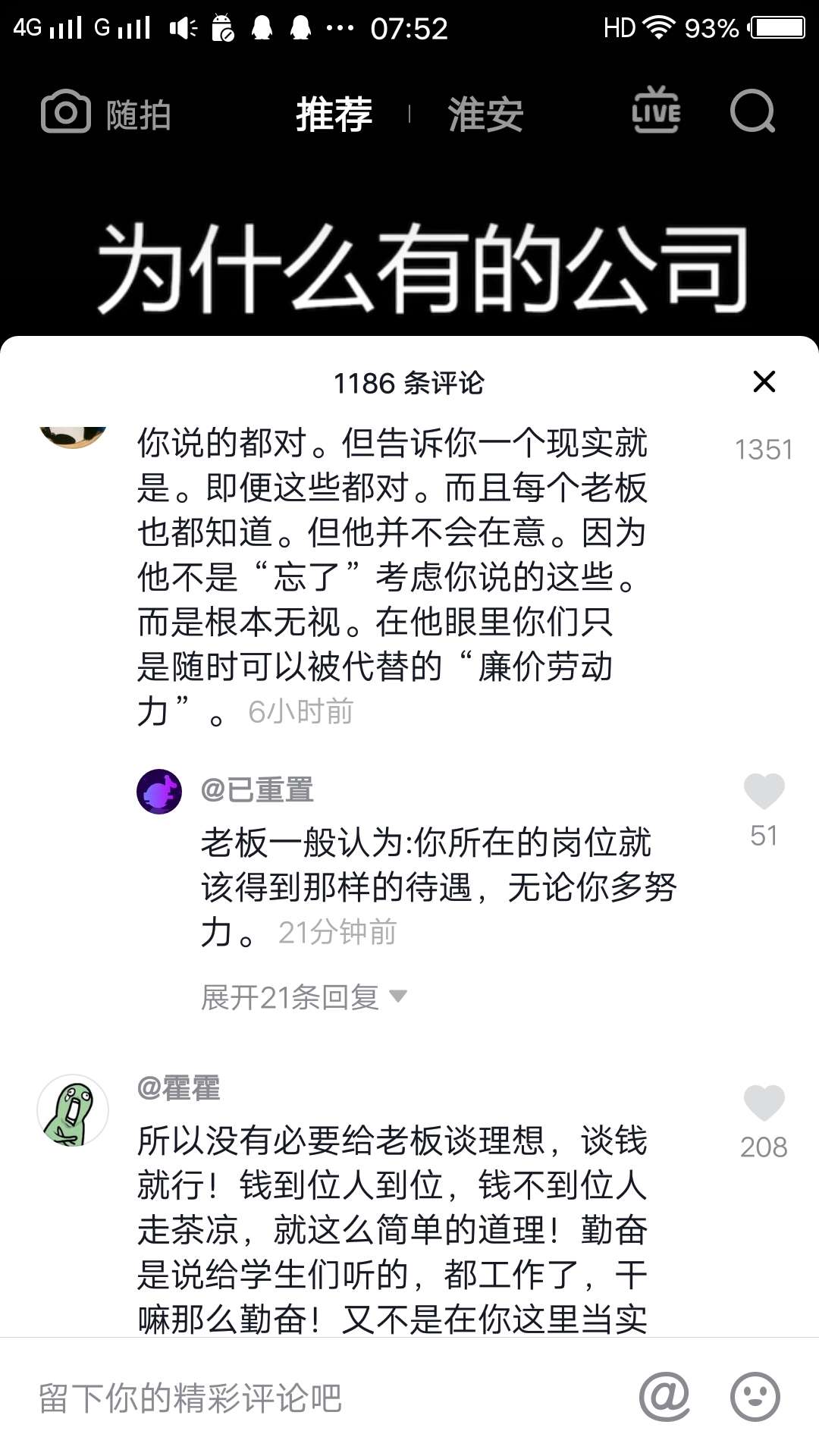Screen dimensions: 819x1456
Task: Open the search icon
Action: tap(752, 111)
